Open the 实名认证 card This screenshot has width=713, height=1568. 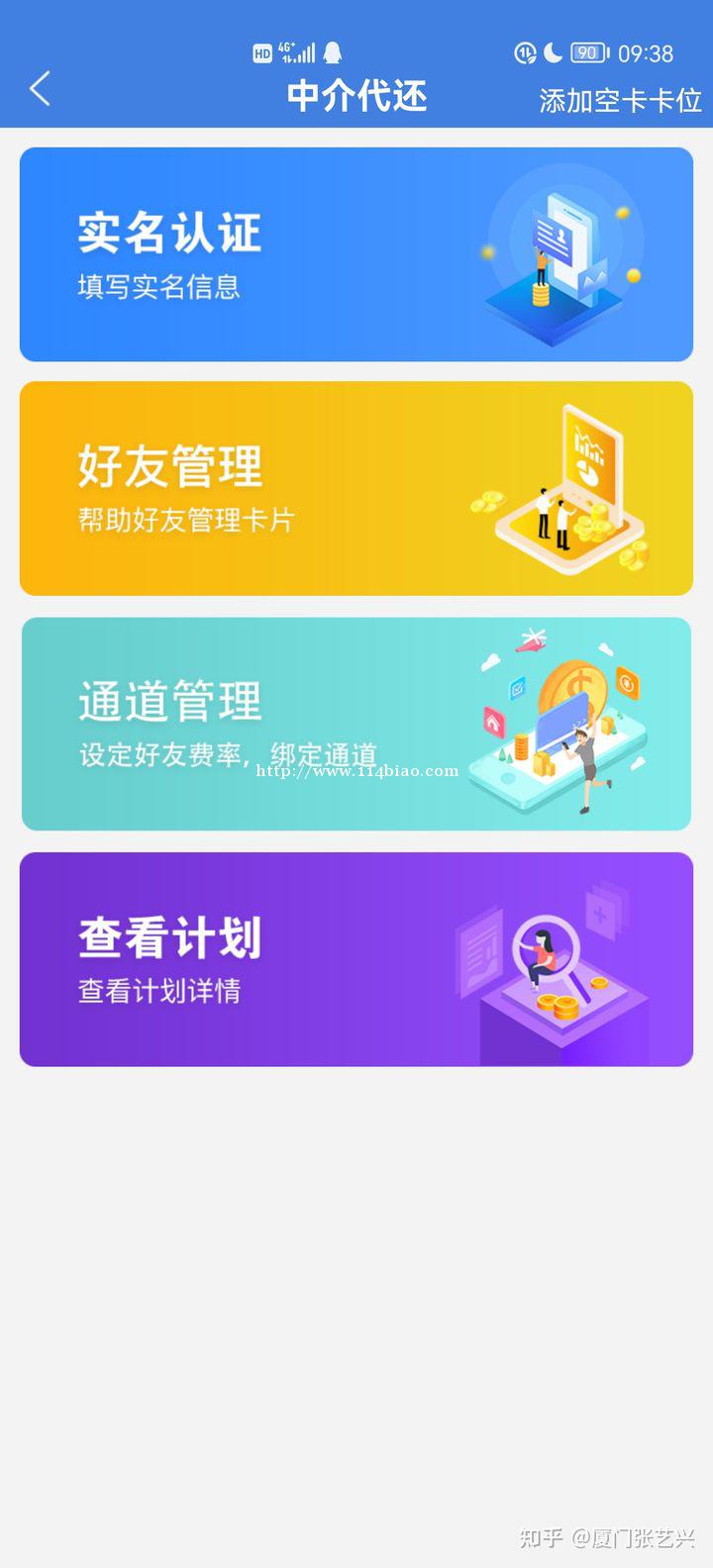point(356,254)
